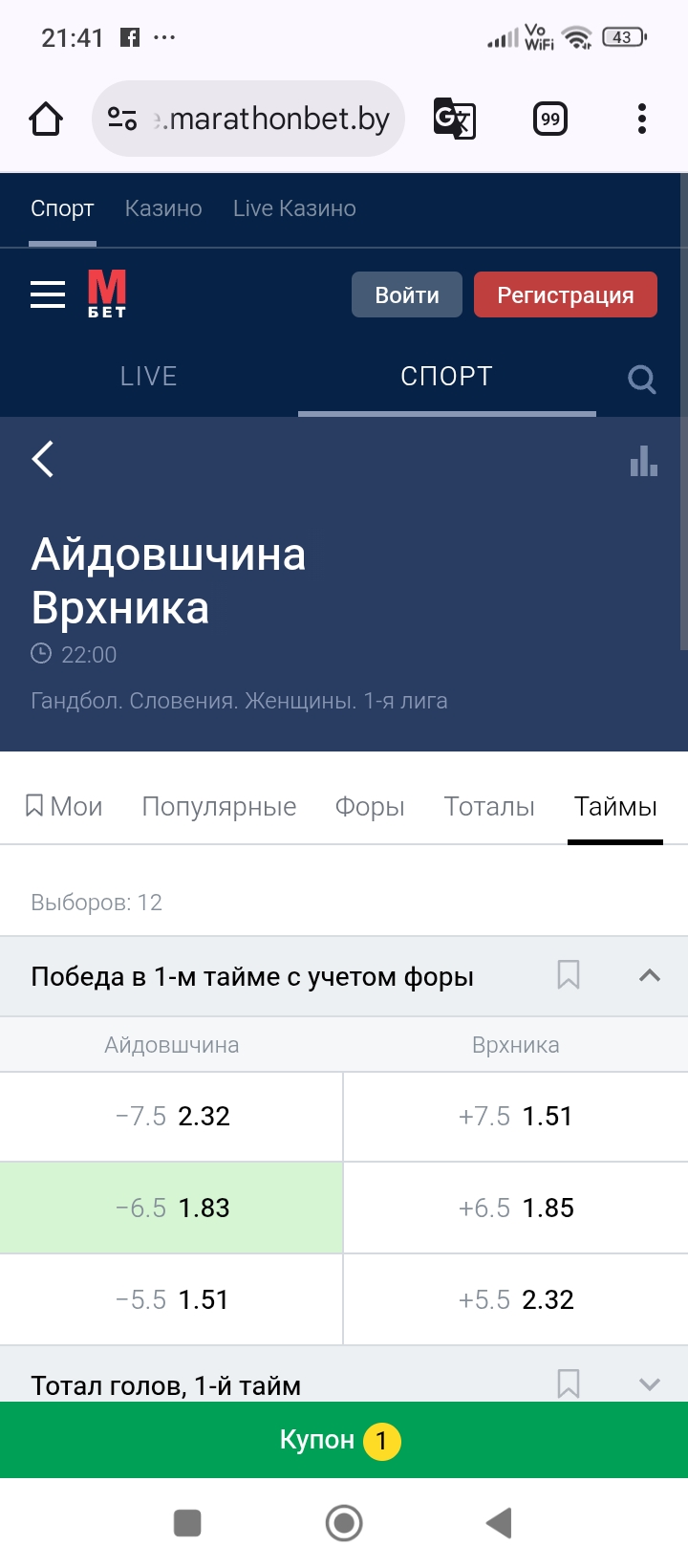Open the search function
Viewport: 688px width, 1568px height.
pos(642,379)
